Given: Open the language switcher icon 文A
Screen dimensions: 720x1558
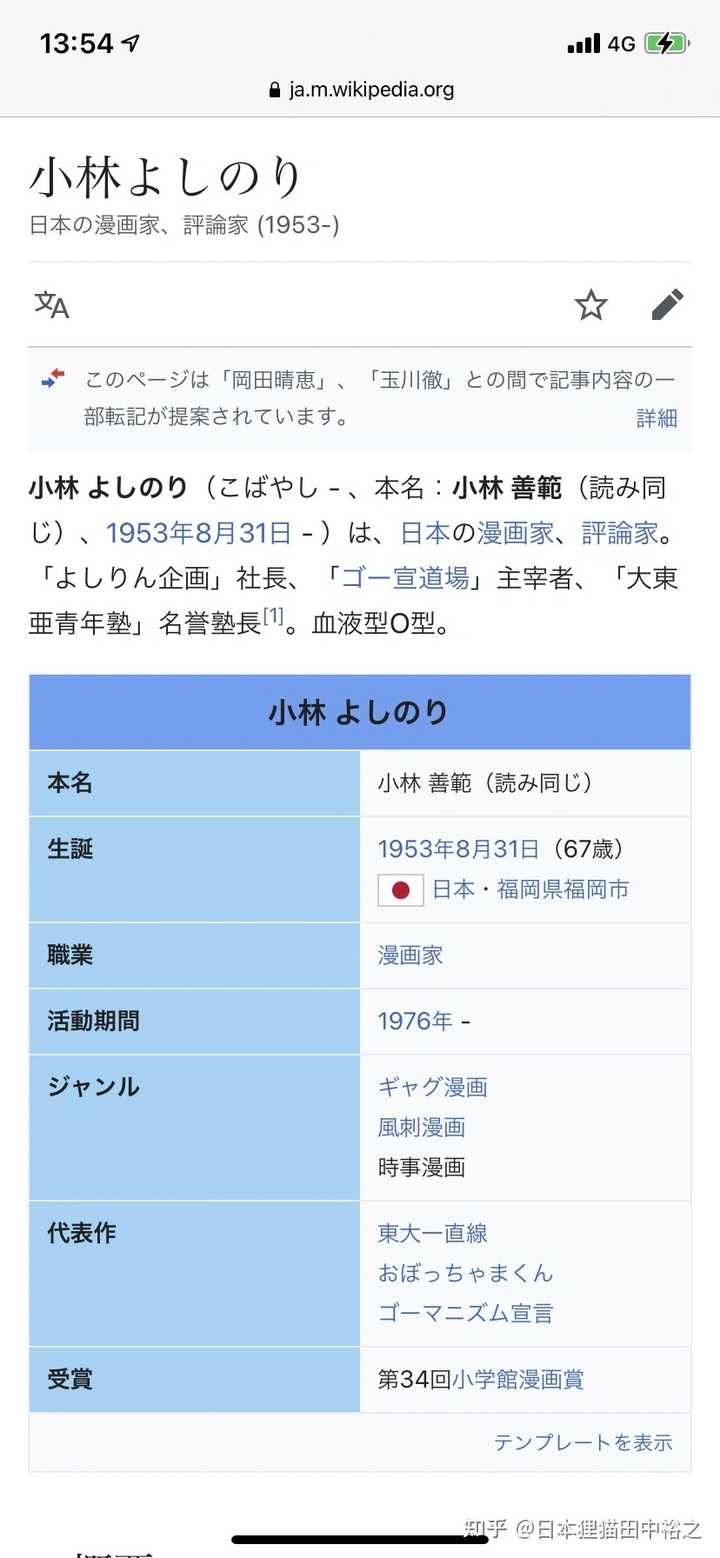Looking at the screenshot, I should [x=51, y=306].
